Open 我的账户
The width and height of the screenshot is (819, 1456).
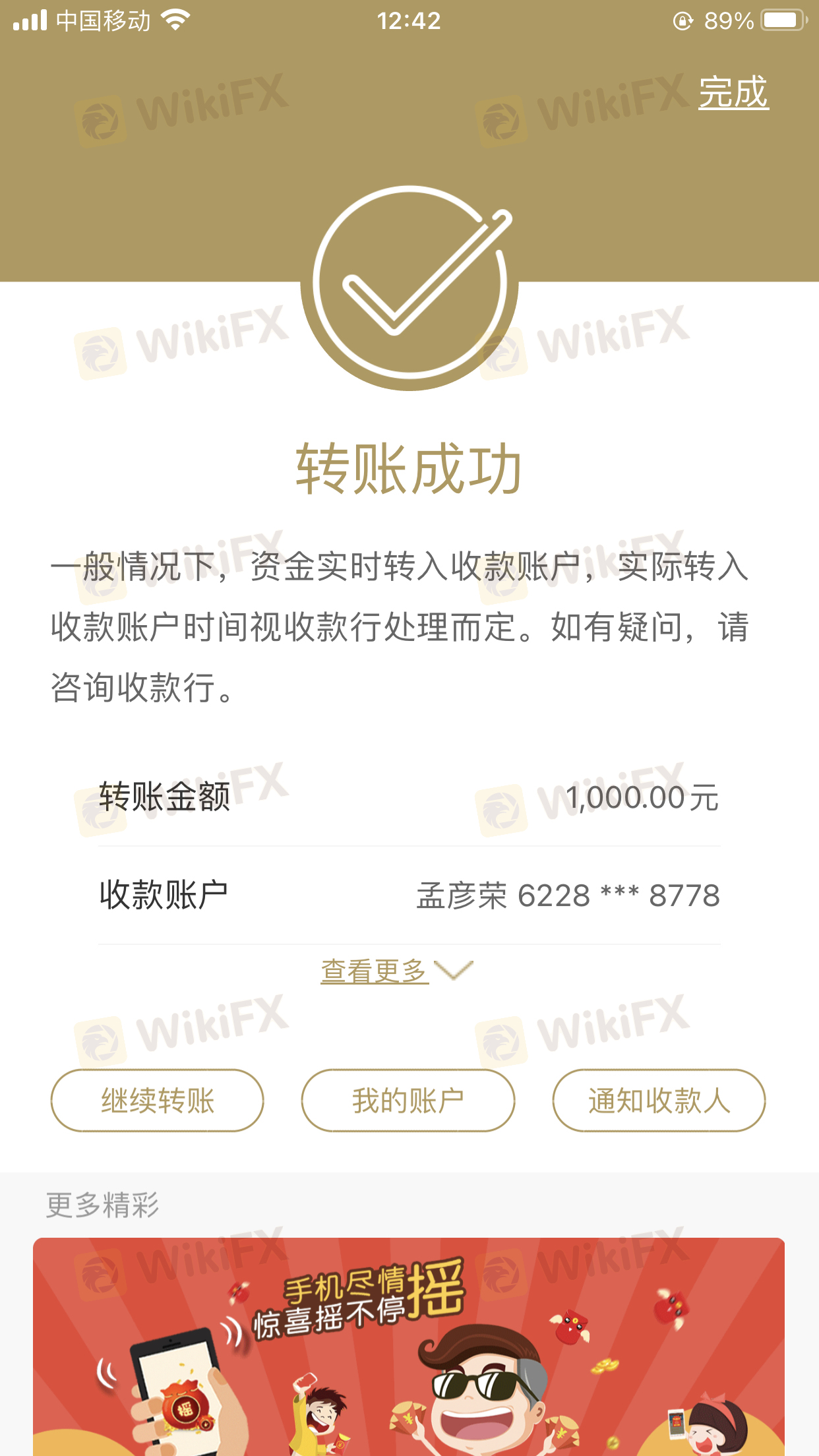pos(408,1101)
